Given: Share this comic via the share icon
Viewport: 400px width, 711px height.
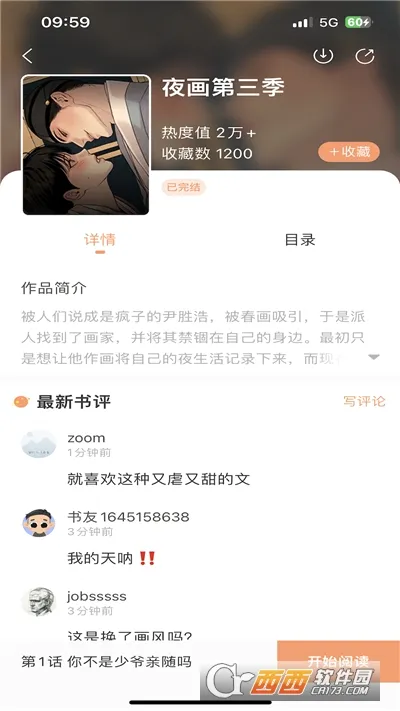Looking at the screenshot, I should [x=365, y=56].
